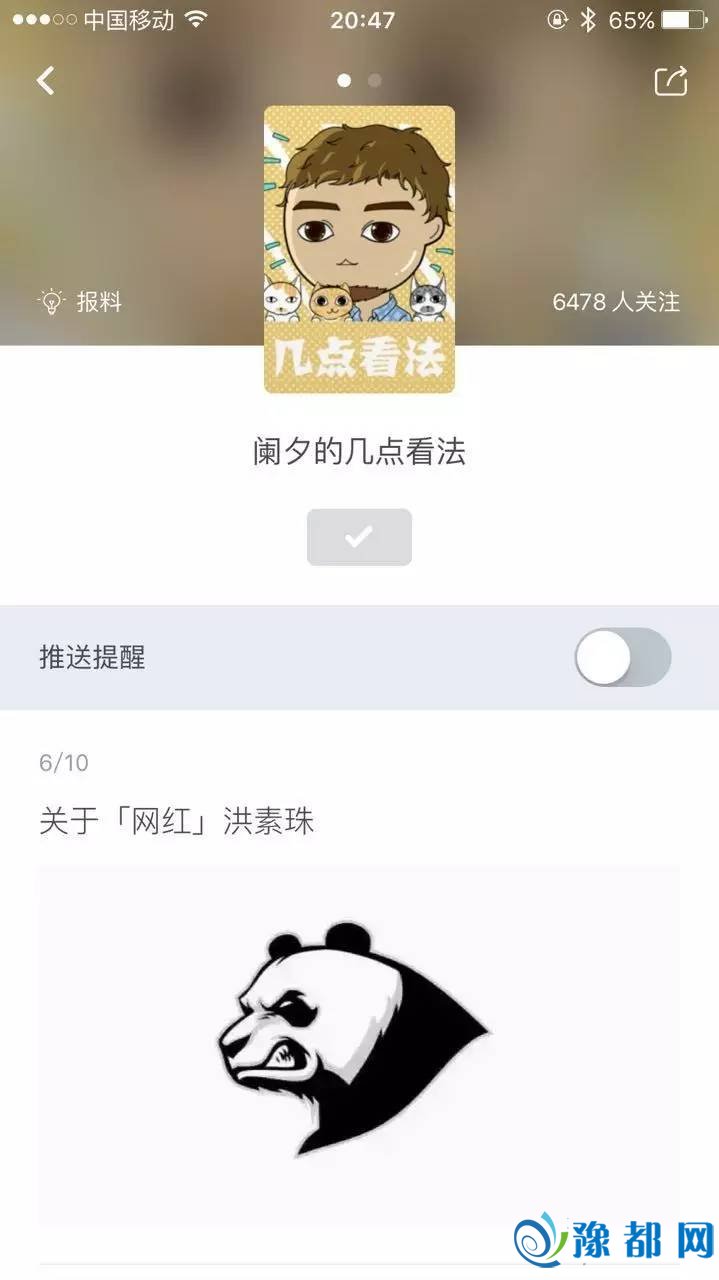The image size is (719, 1280).
Task: Toggle the 推送提醒 switch
Action: click(622, 657)
